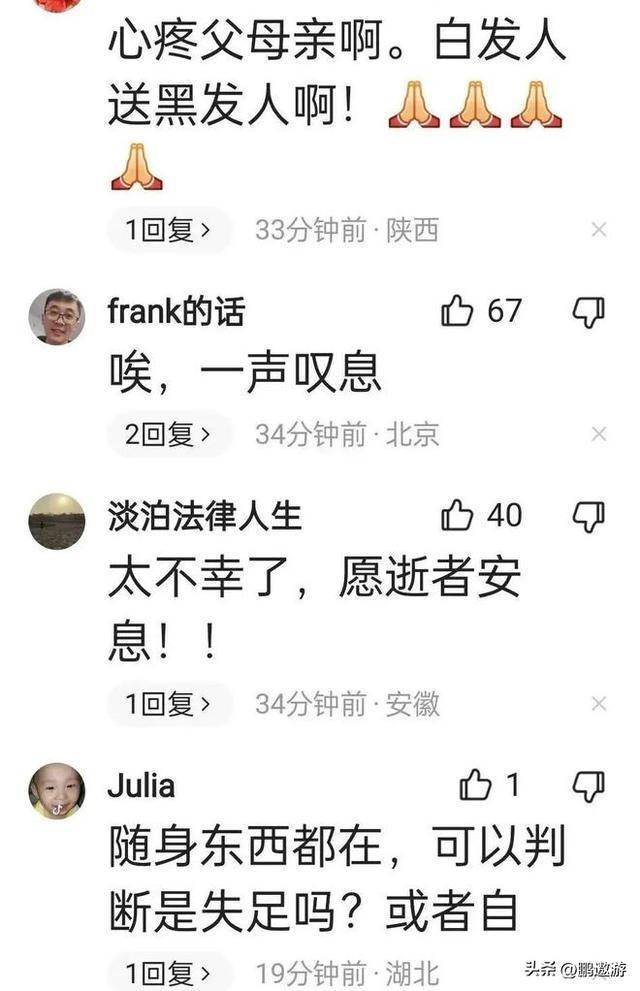Open 淡泊法律人生's profile avatar
This screenshot has height=991, width=640.
[x=56, y=521]
